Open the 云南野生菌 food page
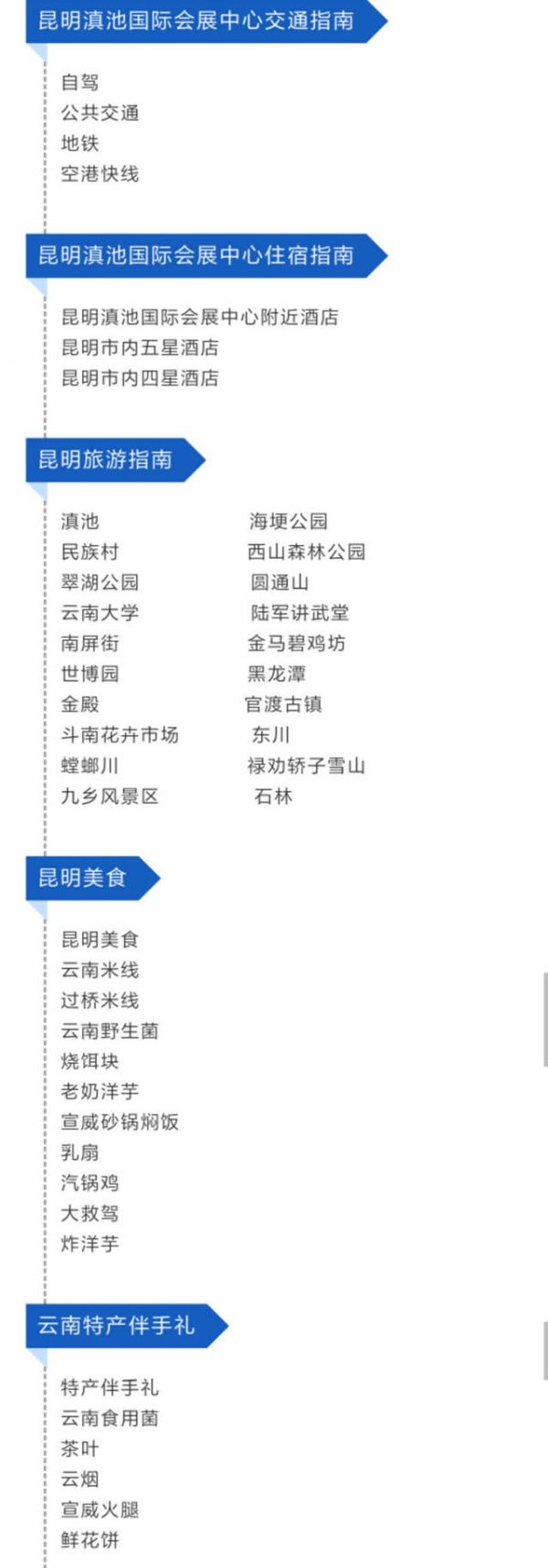The width and height of the screenshot is (548, 1568). (x=110, y=1030)
